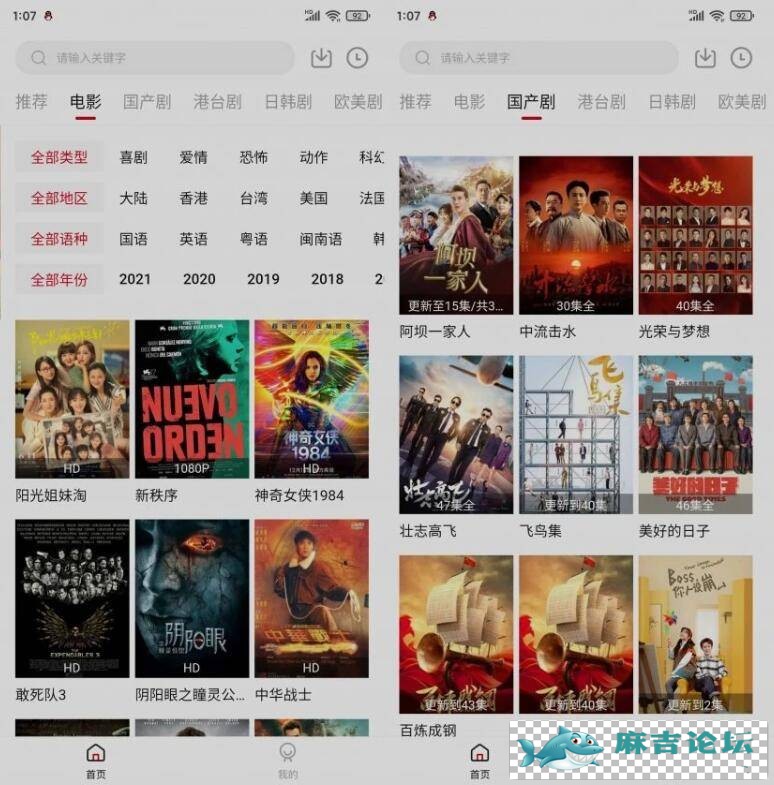Image resolution: width=774 pixels, height=785 pixels.
Task: Open the 新秩序 movie poster
Action: 192,399
